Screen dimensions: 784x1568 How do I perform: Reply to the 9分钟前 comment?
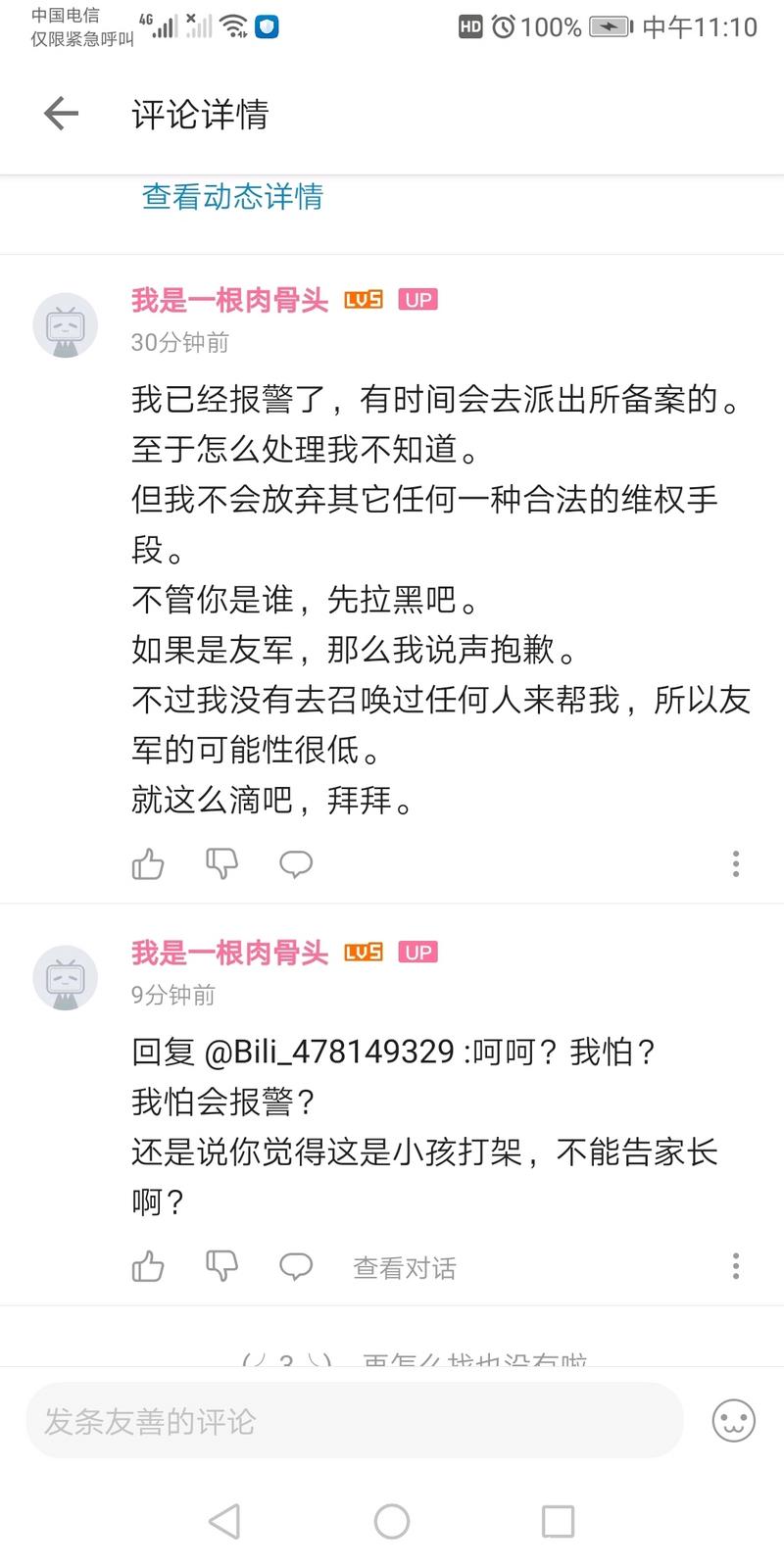pos(296,1266)
